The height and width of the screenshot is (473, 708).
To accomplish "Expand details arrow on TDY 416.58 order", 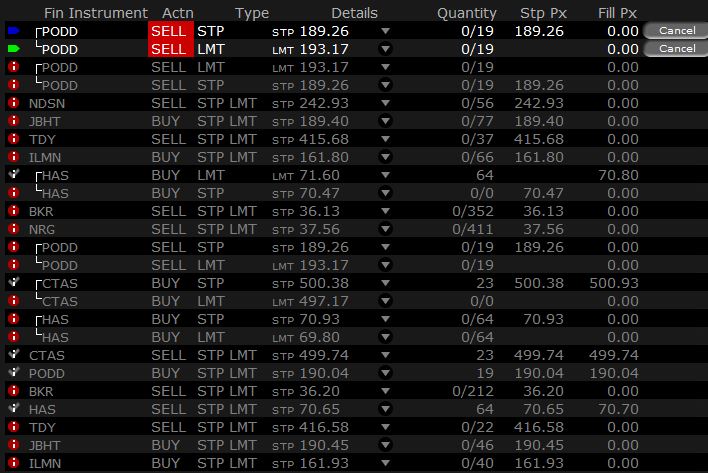I will point(386,427).
